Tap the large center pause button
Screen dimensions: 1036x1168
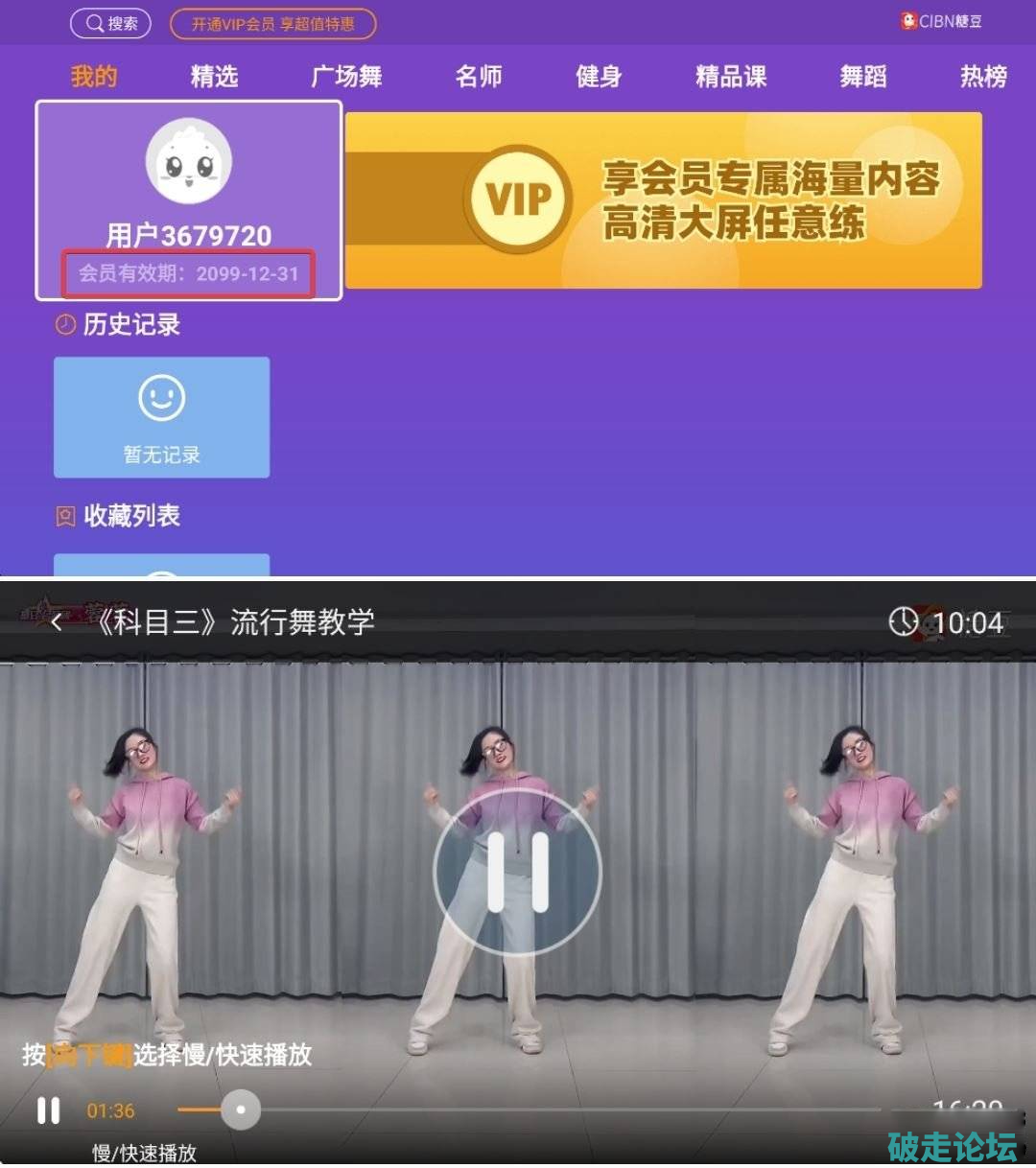(517, 872)
